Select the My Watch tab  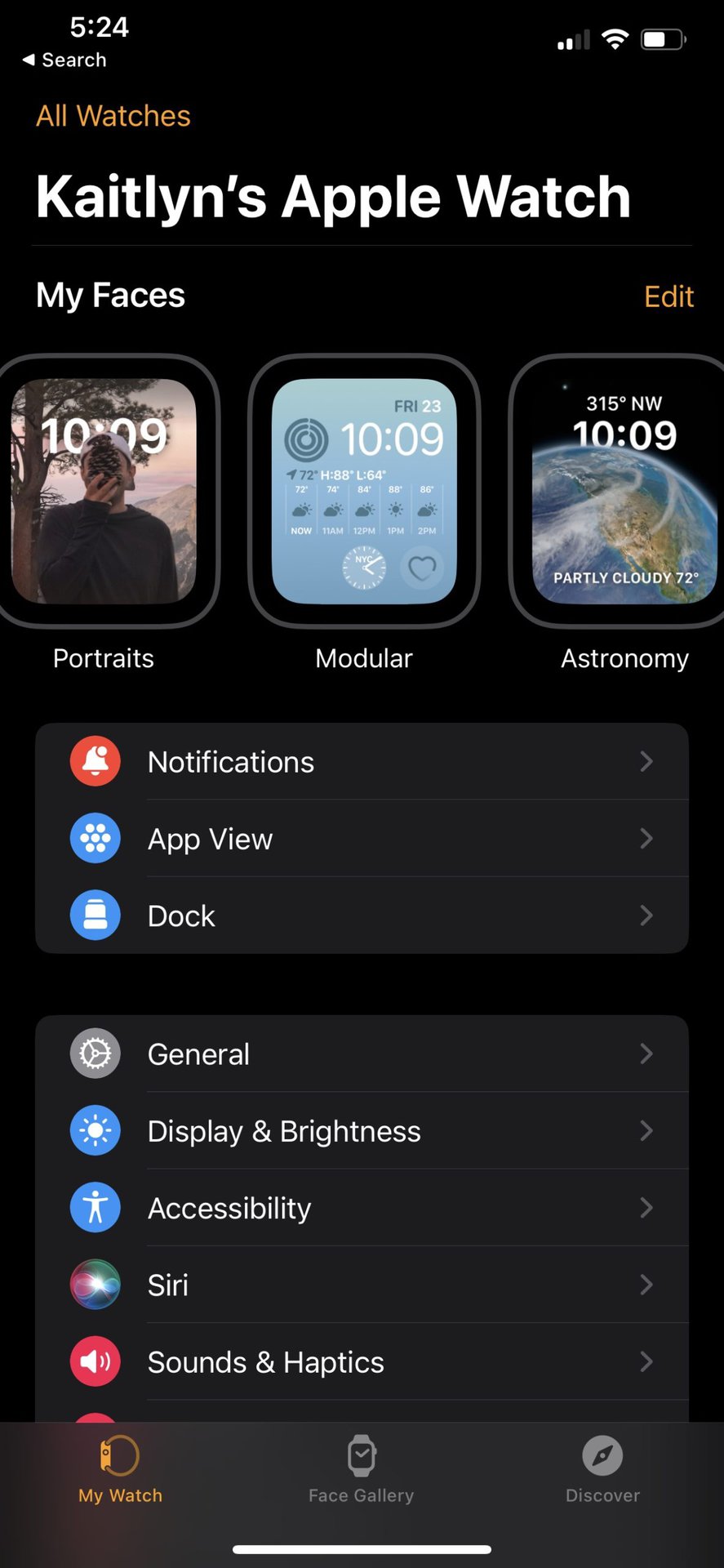pyautogui.click(x=120, y=1470)
